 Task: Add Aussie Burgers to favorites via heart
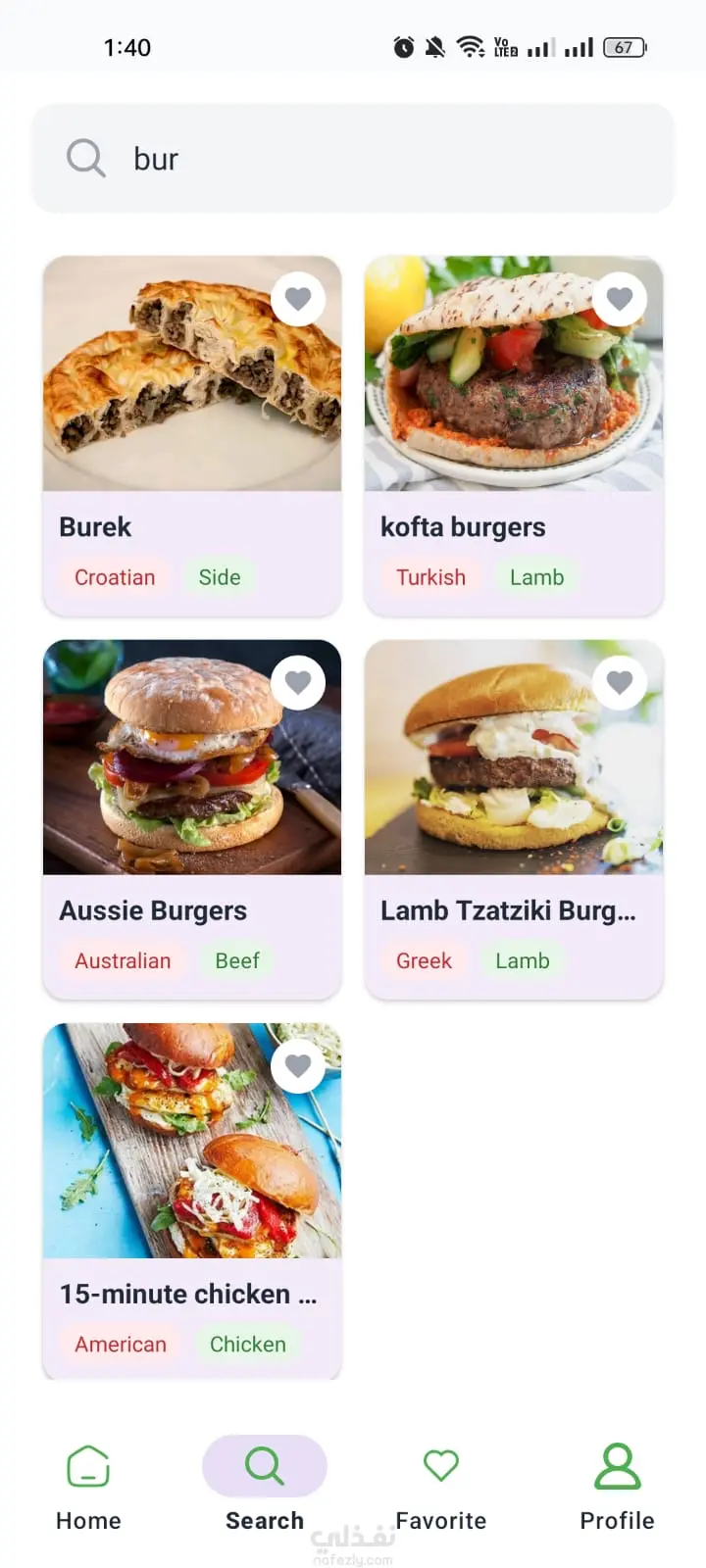coord(298,682)
